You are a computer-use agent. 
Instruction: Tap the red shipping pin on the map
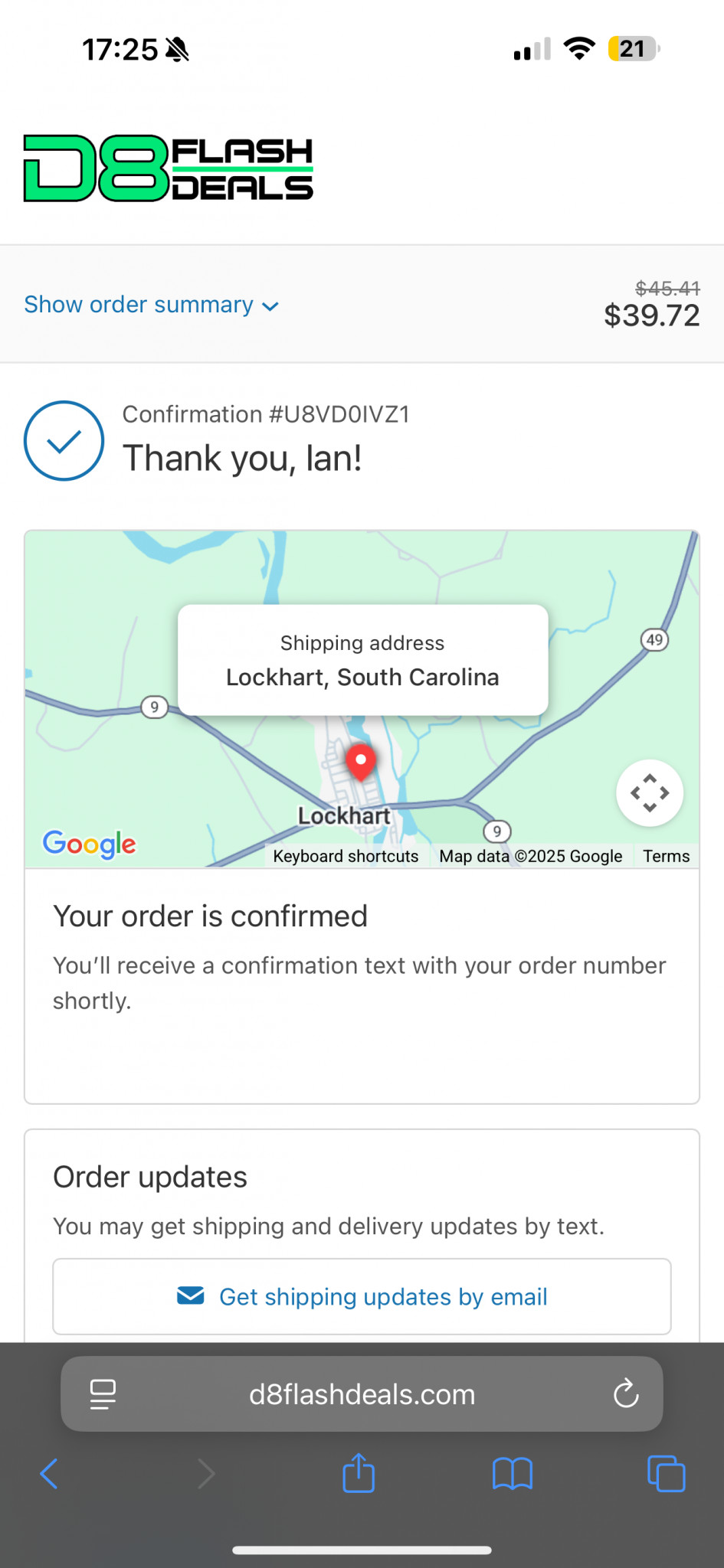(361, 762)
